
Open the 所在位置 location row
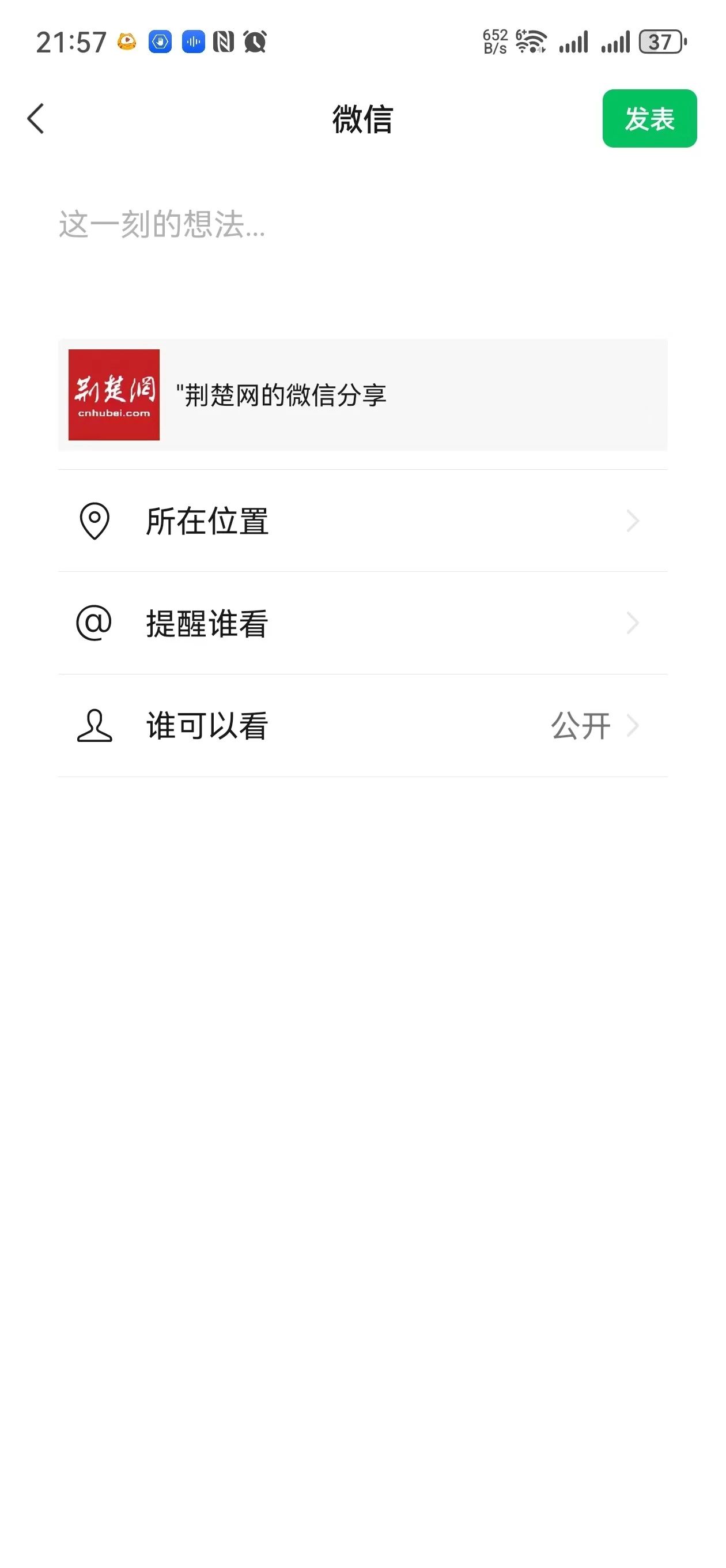(362, 521)
